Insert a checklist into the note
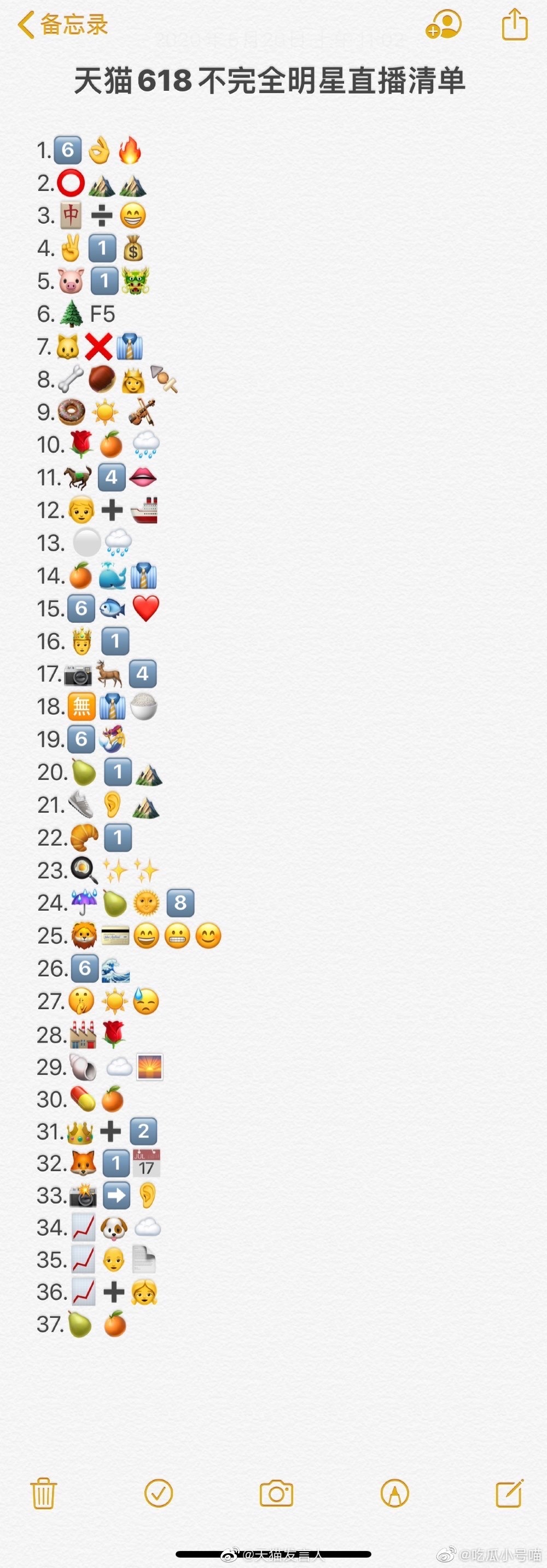 (159, 1493)
